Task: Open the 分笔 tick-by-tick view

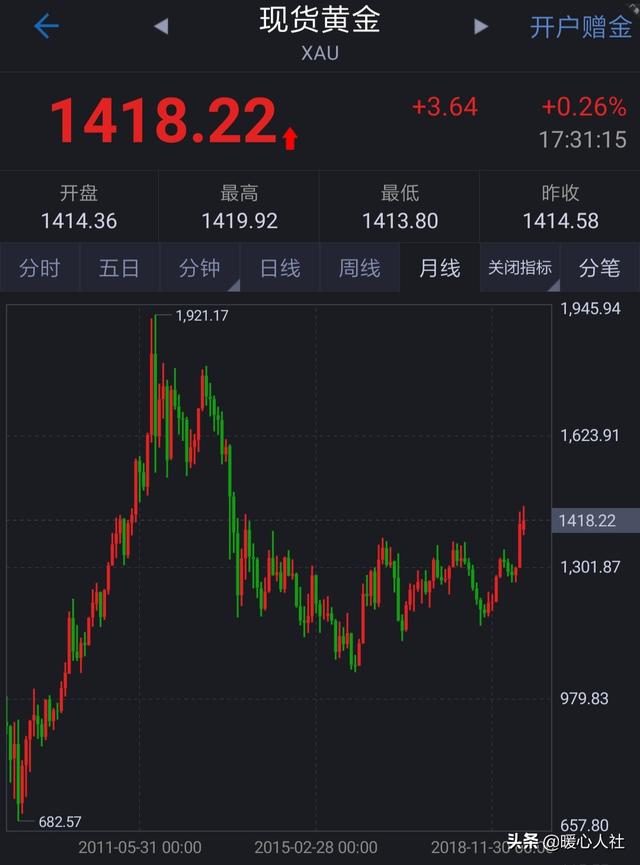Action: click(600, 268)
